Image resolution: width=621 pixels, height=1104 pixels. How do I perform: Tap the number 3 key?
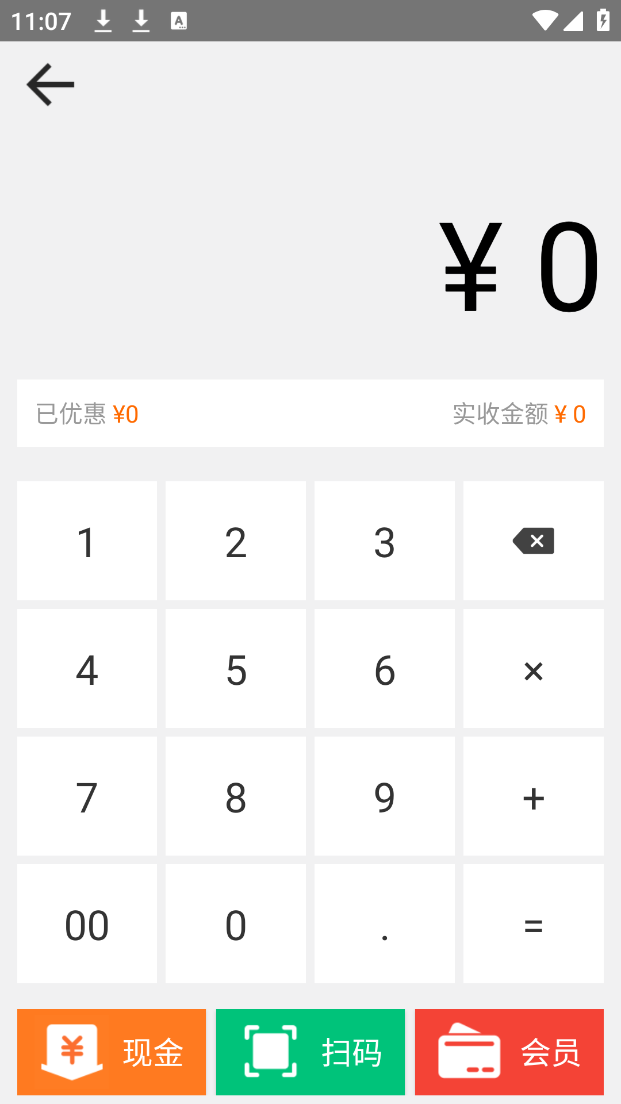coord(385,541)
